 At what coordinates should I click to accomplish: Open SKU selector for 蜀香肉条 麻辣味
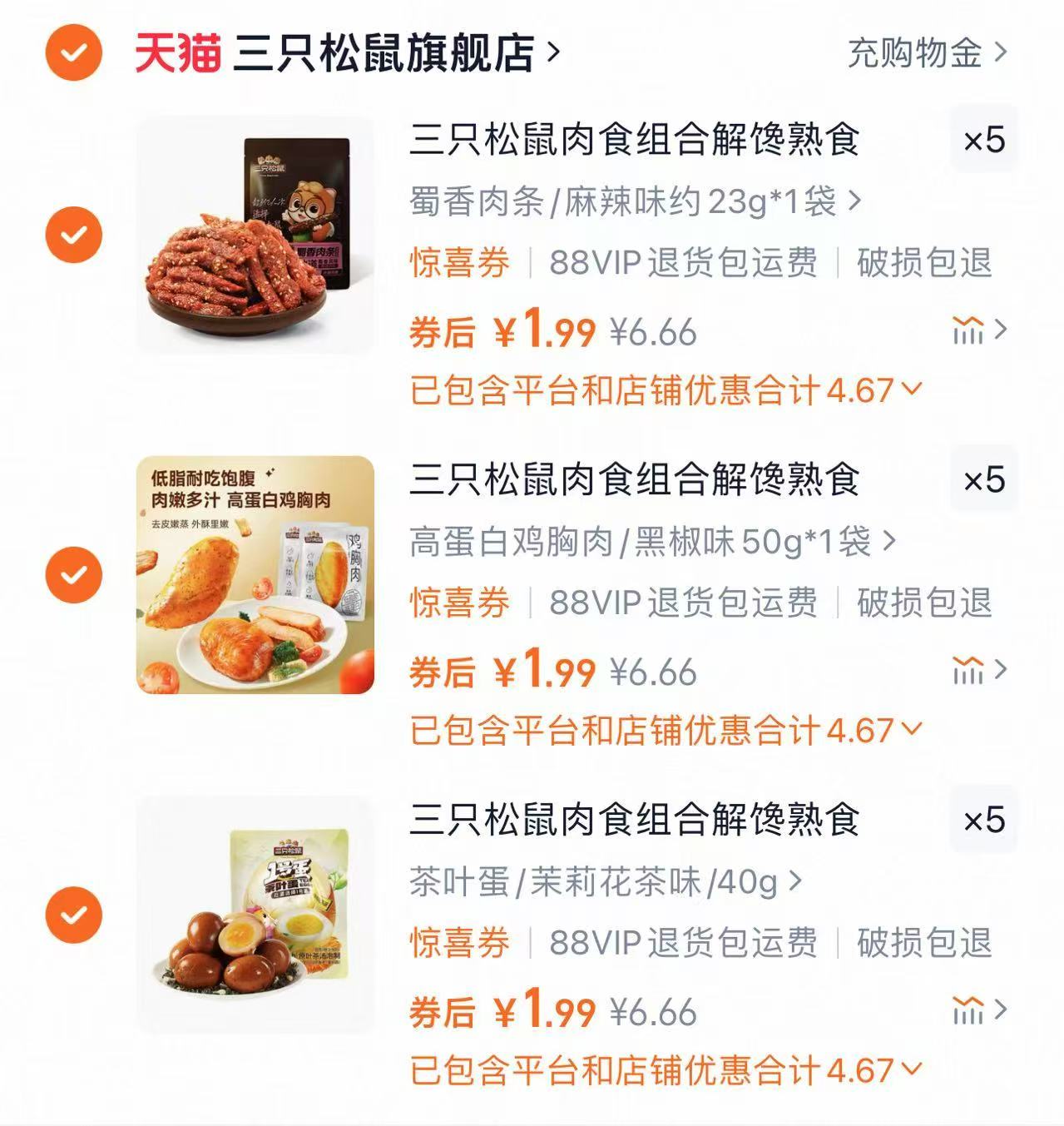point(634,200)
